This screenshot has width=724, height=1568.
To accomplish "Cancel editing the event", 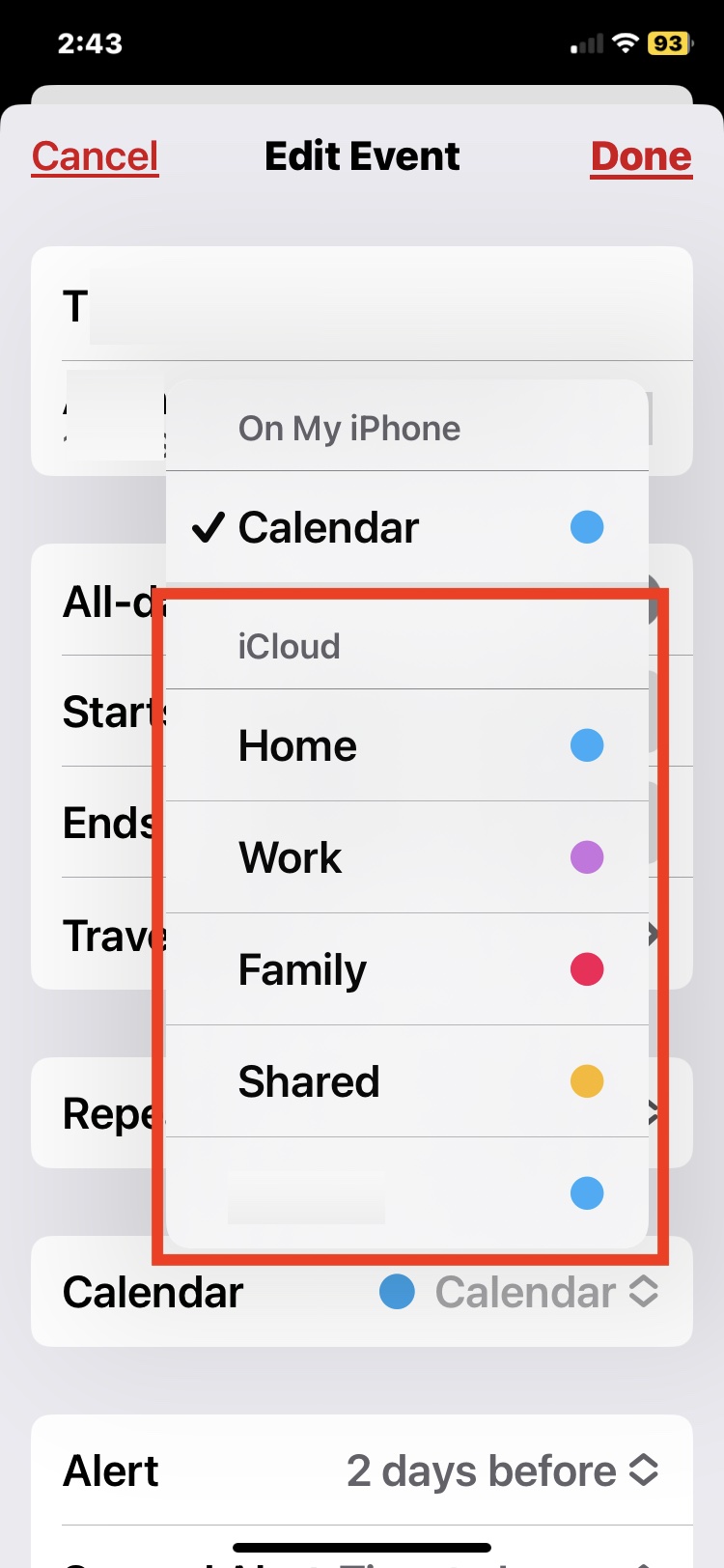I will (95, 156).
